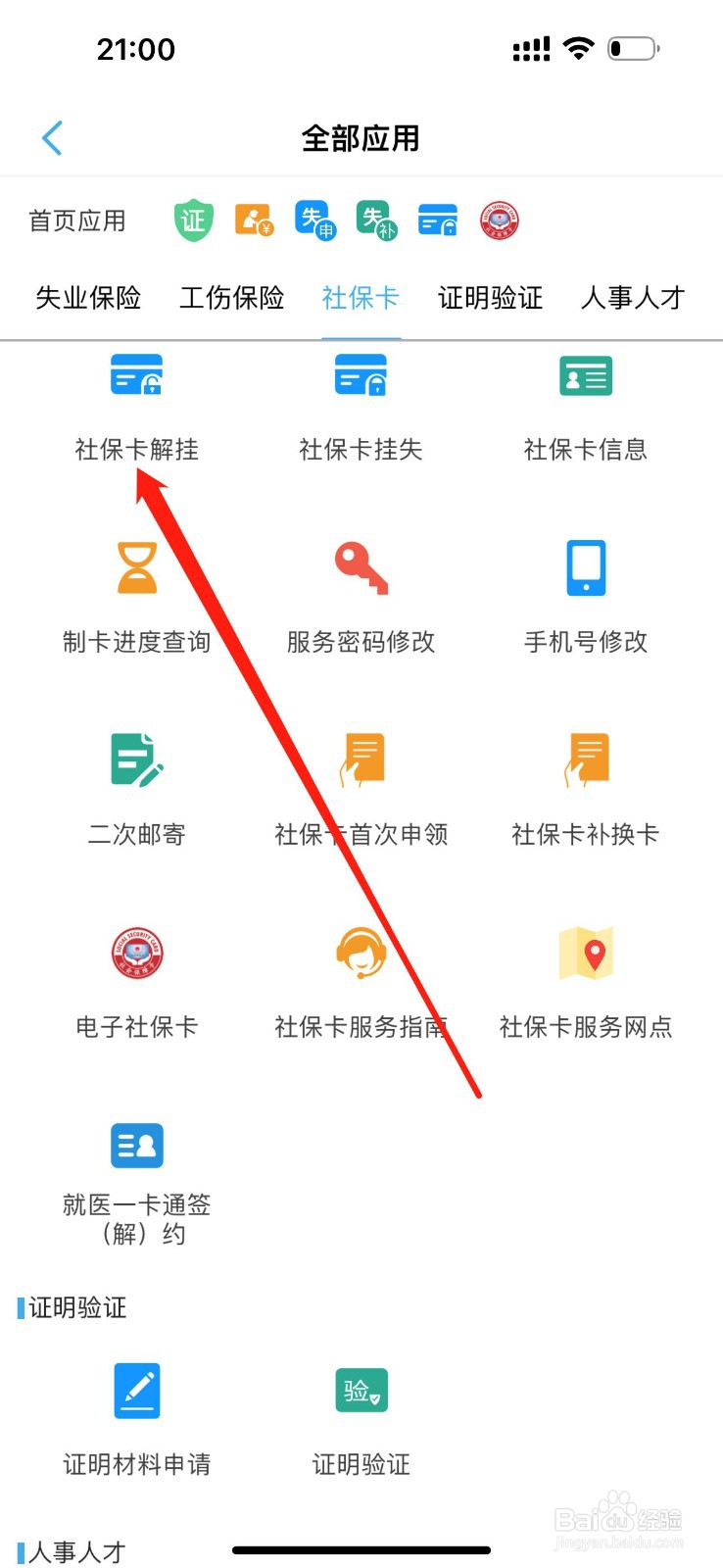This screenshot has height=1568, width=723.
Task: Open 就医一卡通签（解）约
Action: [136, 1146]
